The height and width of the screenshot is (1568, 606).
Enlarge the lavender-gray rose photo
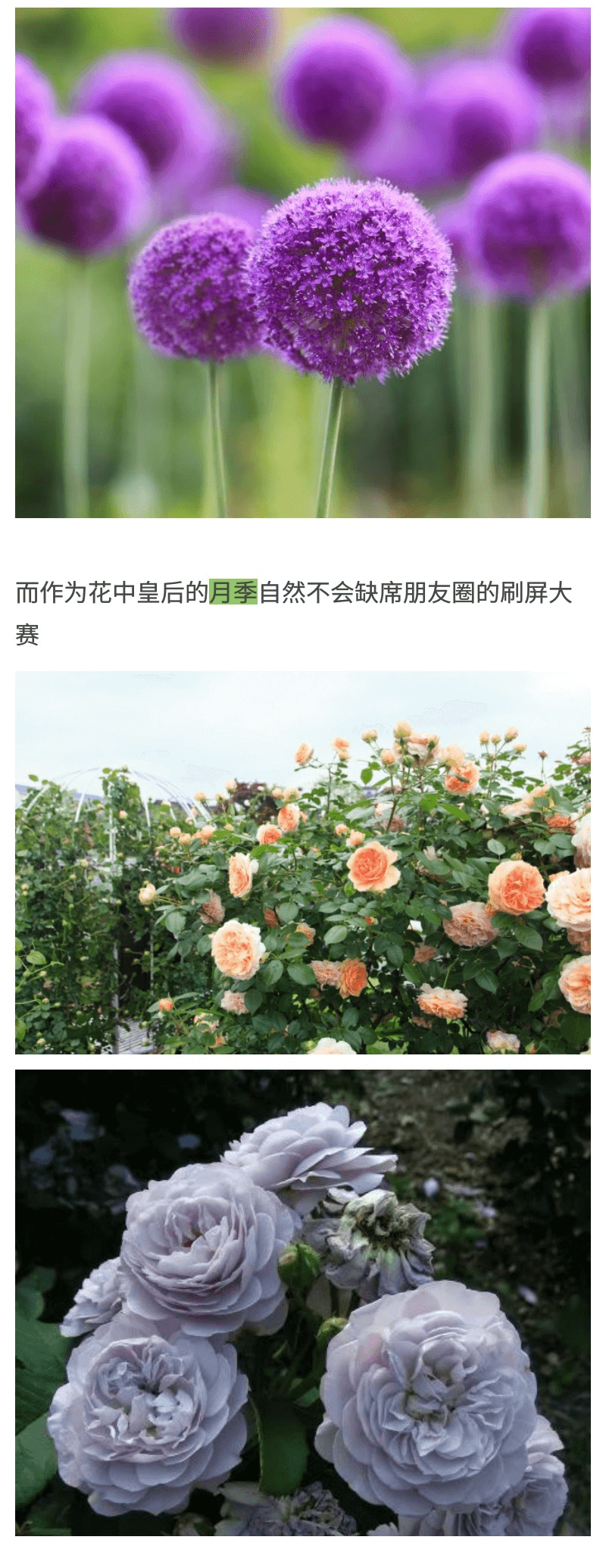click(303, 1303)
